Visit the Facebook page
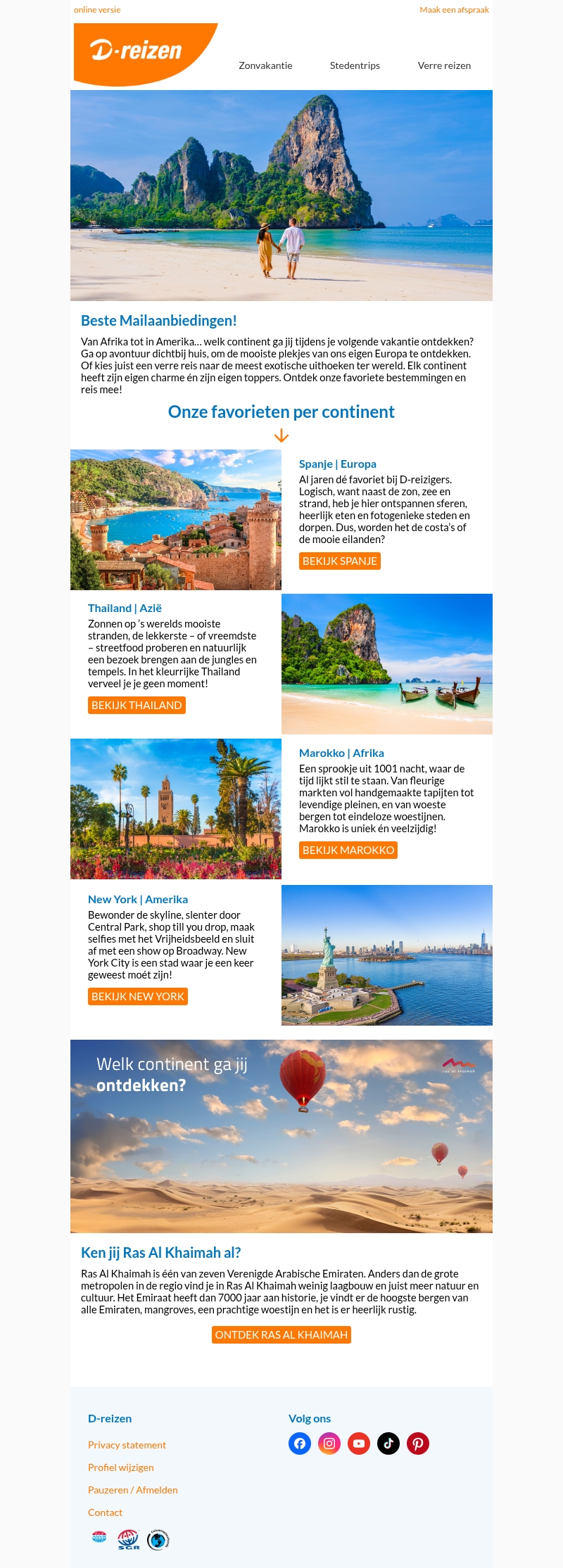The width and height of the screenshot is (563, 1568). click(x=300, y=1443)
